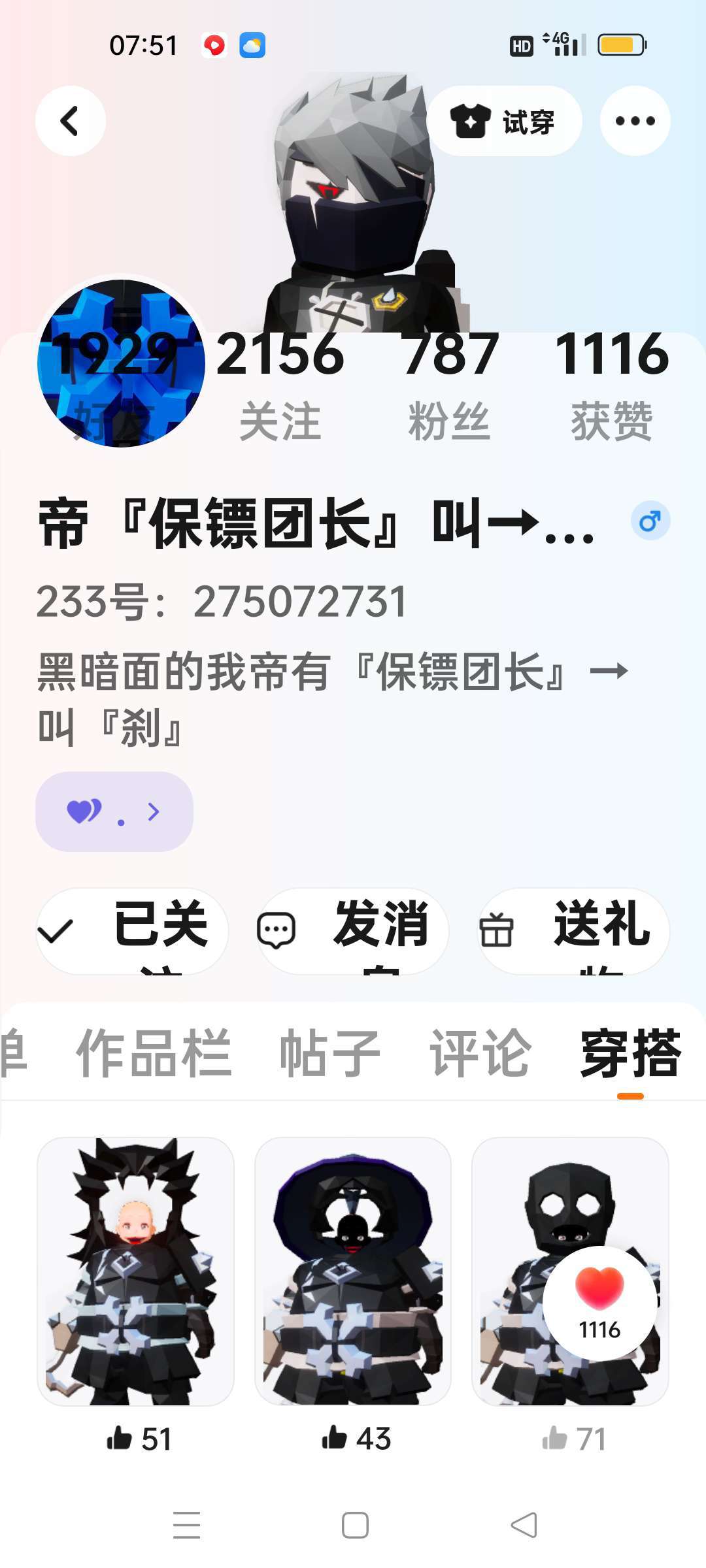Open the 关注 following list
Viewport: 706px width, 1568px height.
coord(280,385)
